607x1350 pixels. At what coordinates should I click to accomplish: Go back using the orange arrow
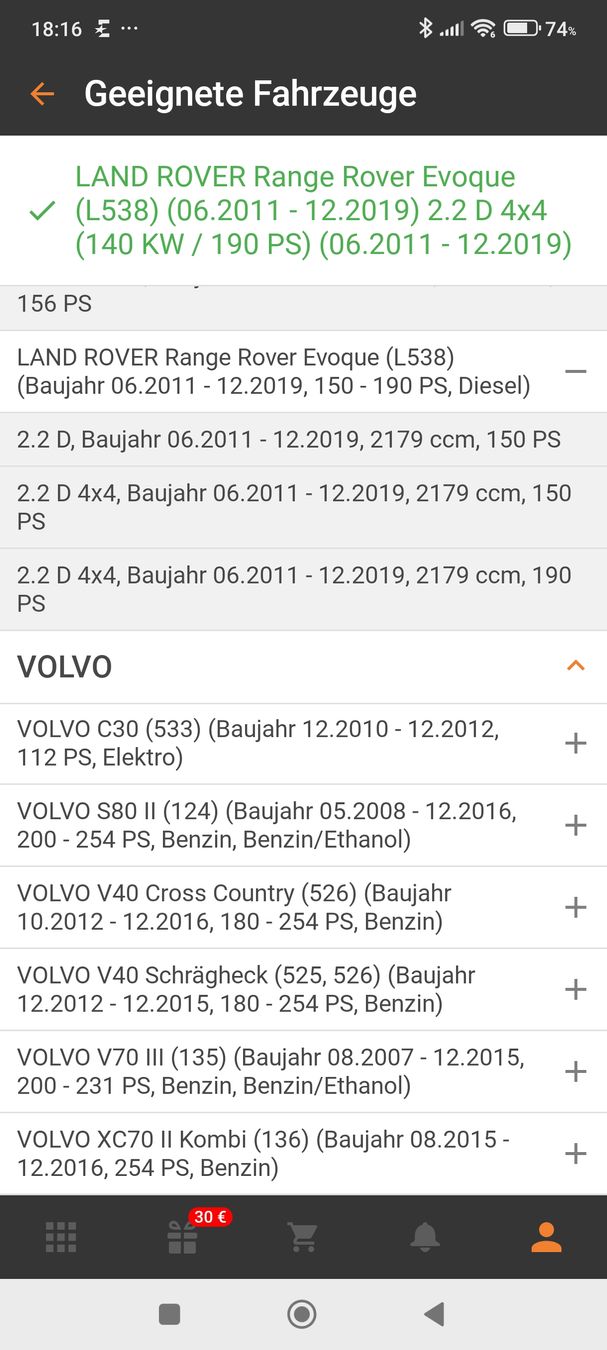(x=42, y=94)
